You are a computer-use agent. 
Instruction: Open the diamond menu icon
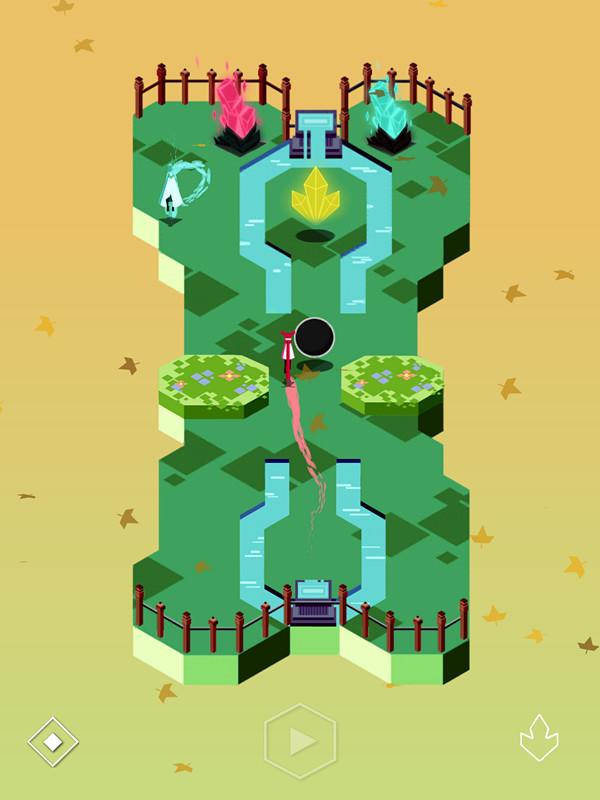(52, 741)
